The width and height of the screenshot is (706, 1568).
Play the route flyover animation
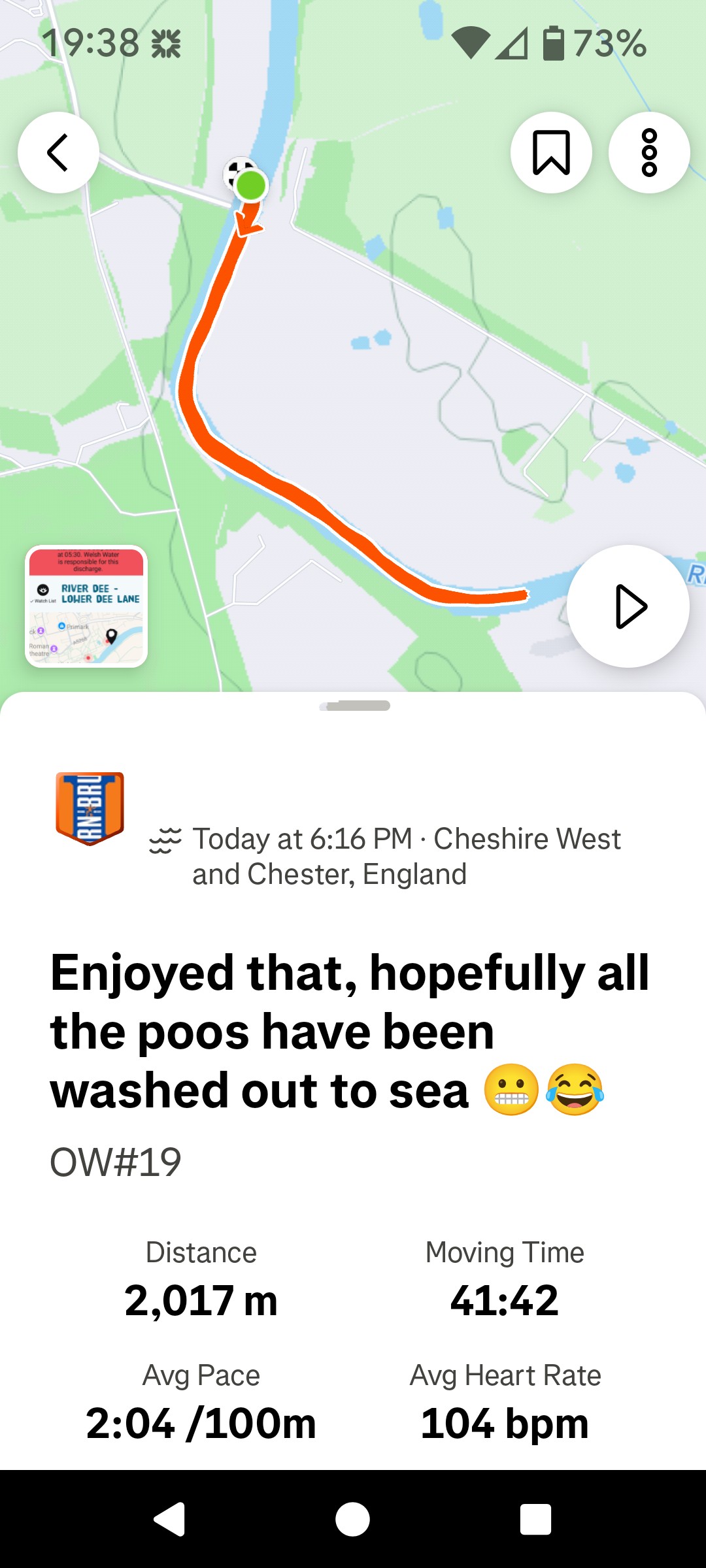pyautogui.click(x=628, y=606)
